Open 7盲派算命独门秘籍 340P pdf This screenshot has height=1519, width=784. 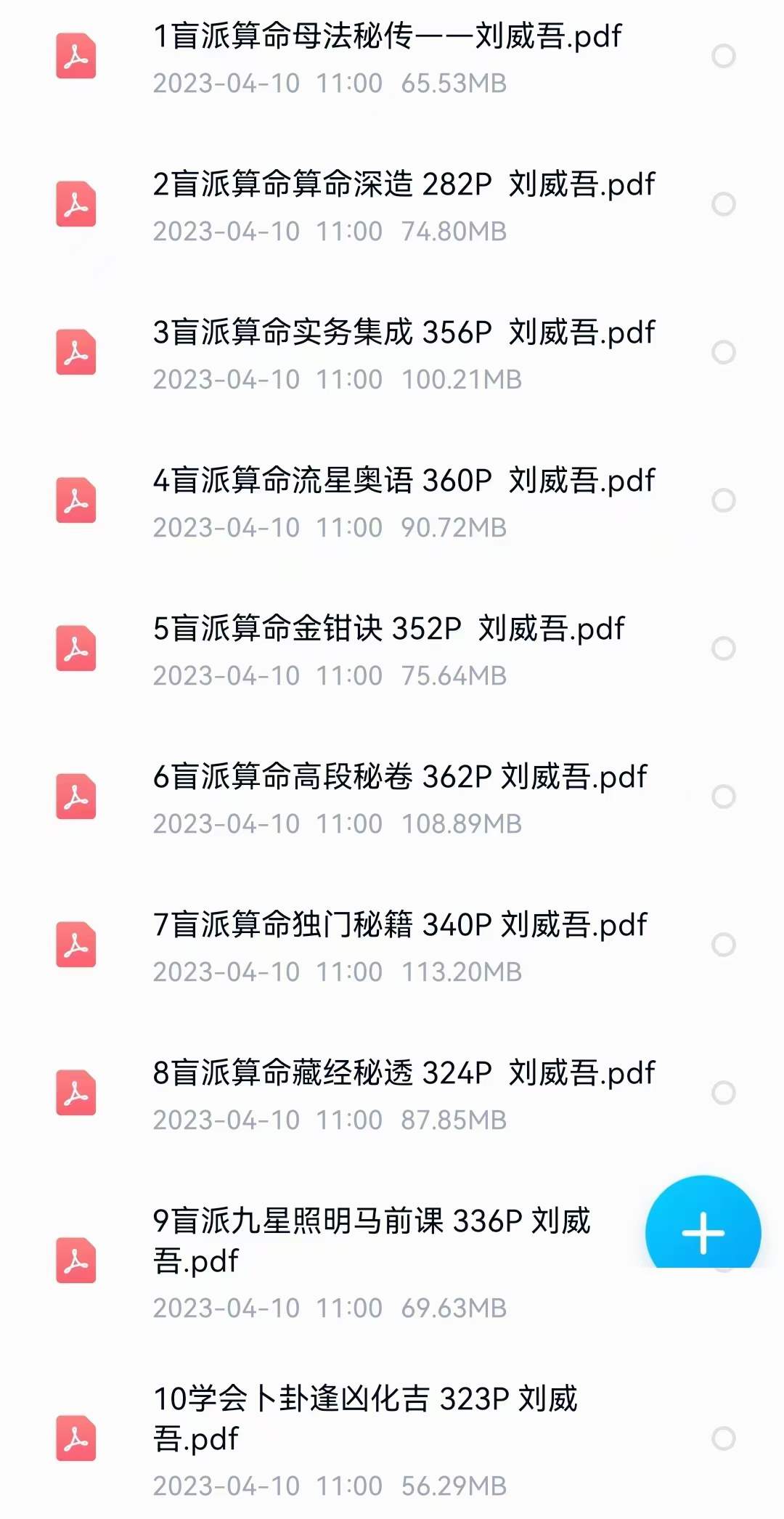coord(399,926)
